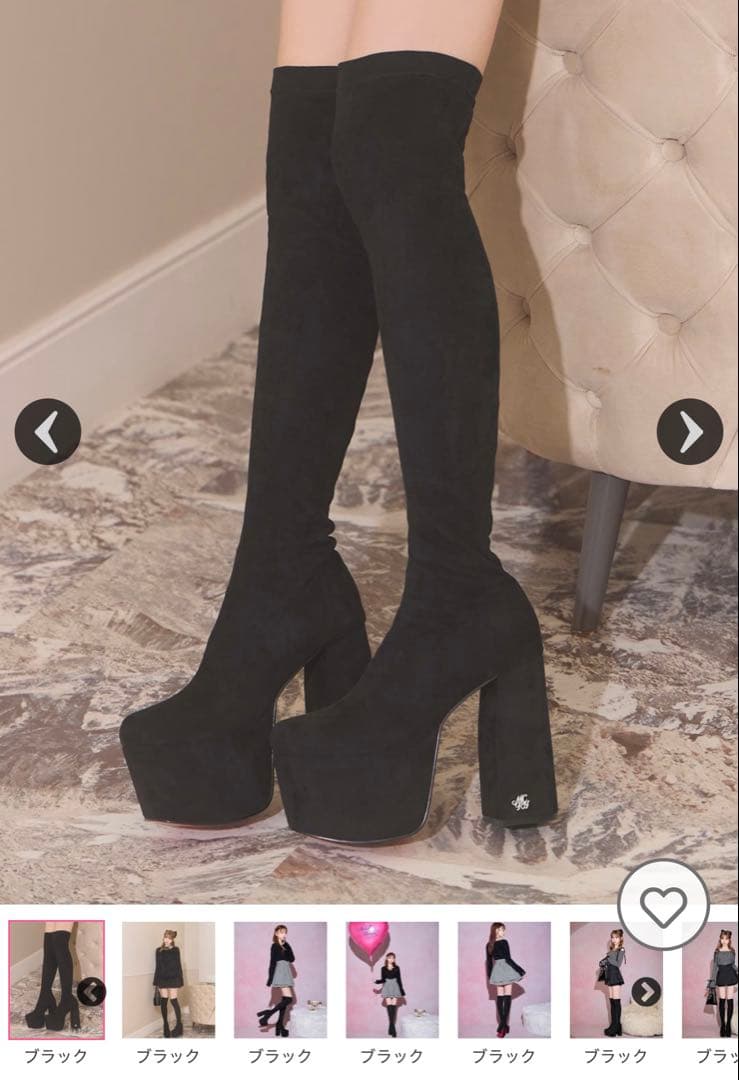View the thumbnail of the model beside the beige sofa
Image resolution: width=739 pixels, height=1080 pixels.
point(168,979)
